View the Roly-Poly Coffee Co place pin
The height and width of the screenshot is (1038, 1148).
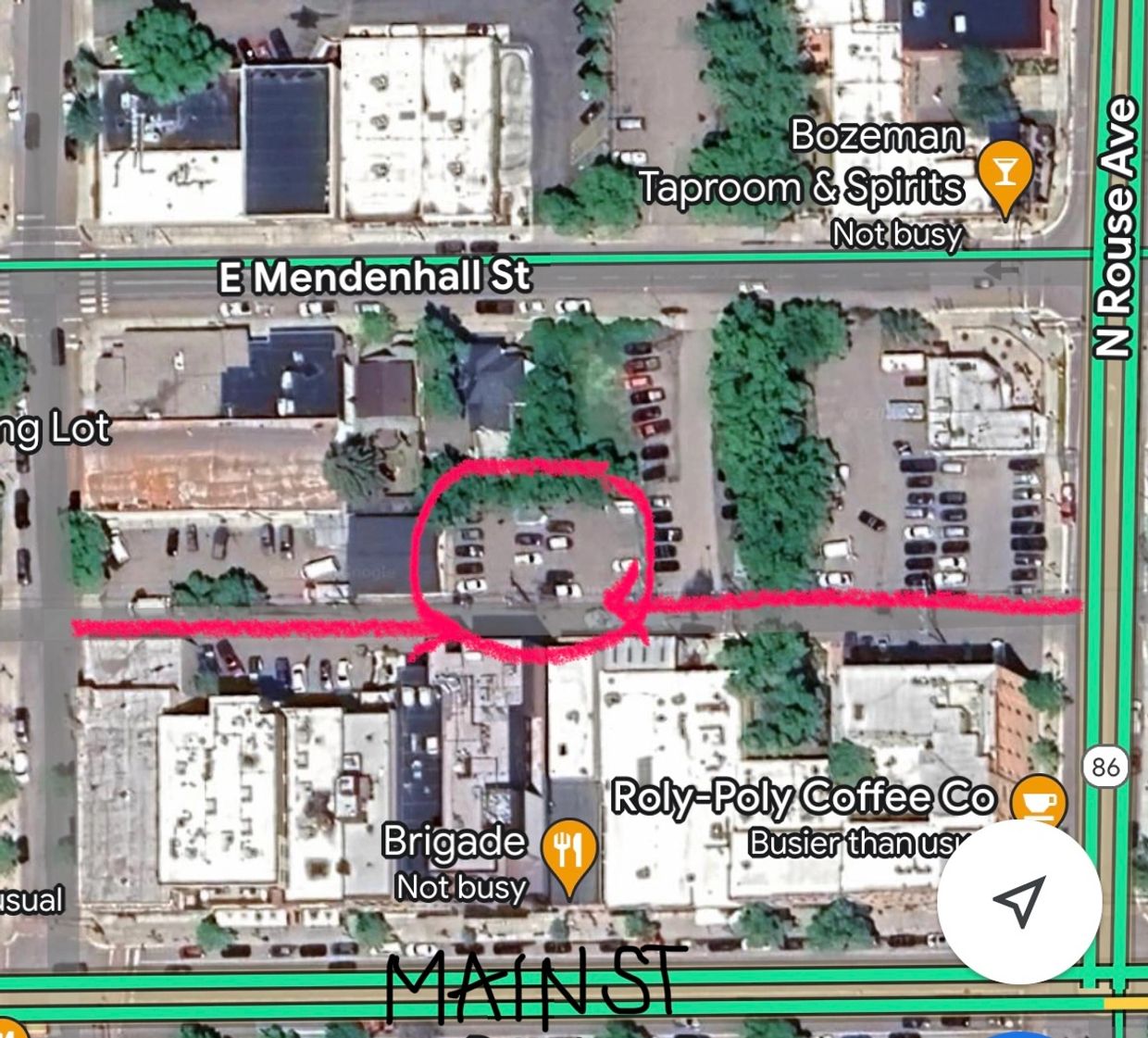tap(1037, 800)
